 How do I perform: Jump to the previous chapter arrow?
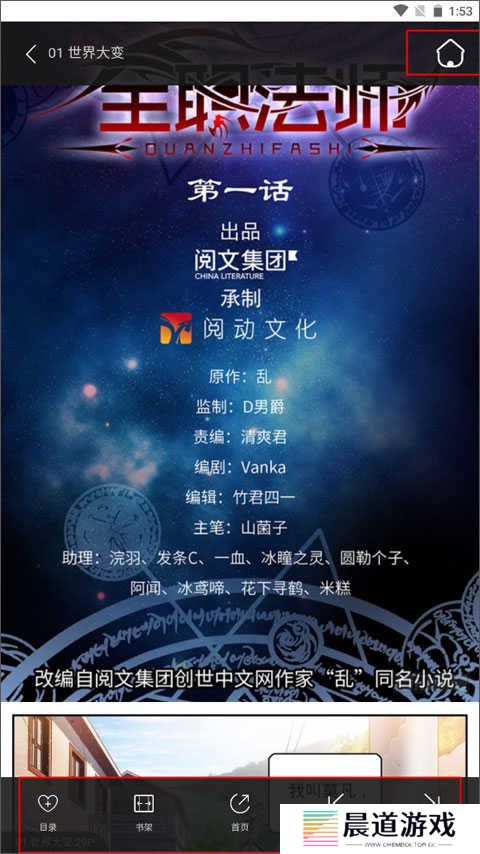pyautogui.click(x=336, y=799)
